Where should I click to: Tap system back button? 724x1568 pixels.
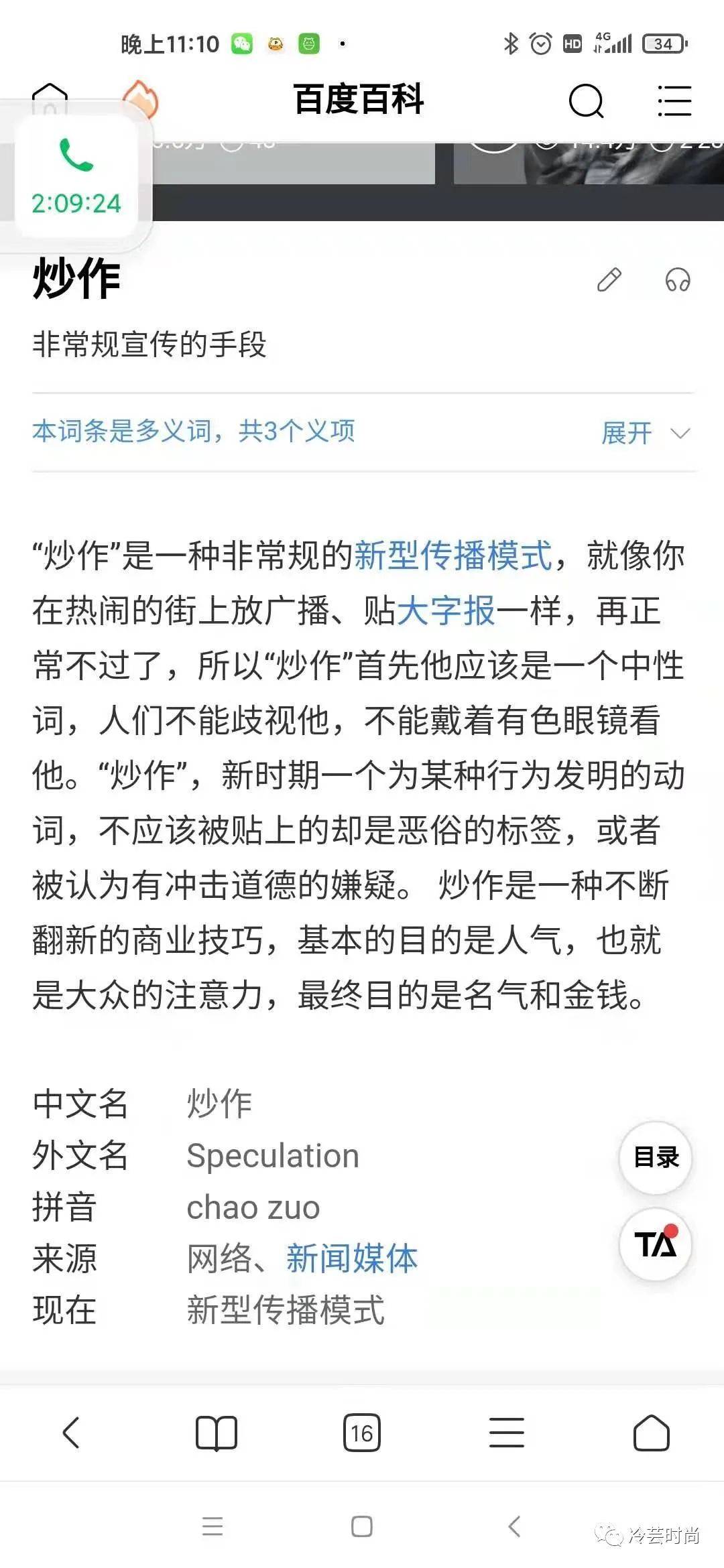tap(514, 1526)
